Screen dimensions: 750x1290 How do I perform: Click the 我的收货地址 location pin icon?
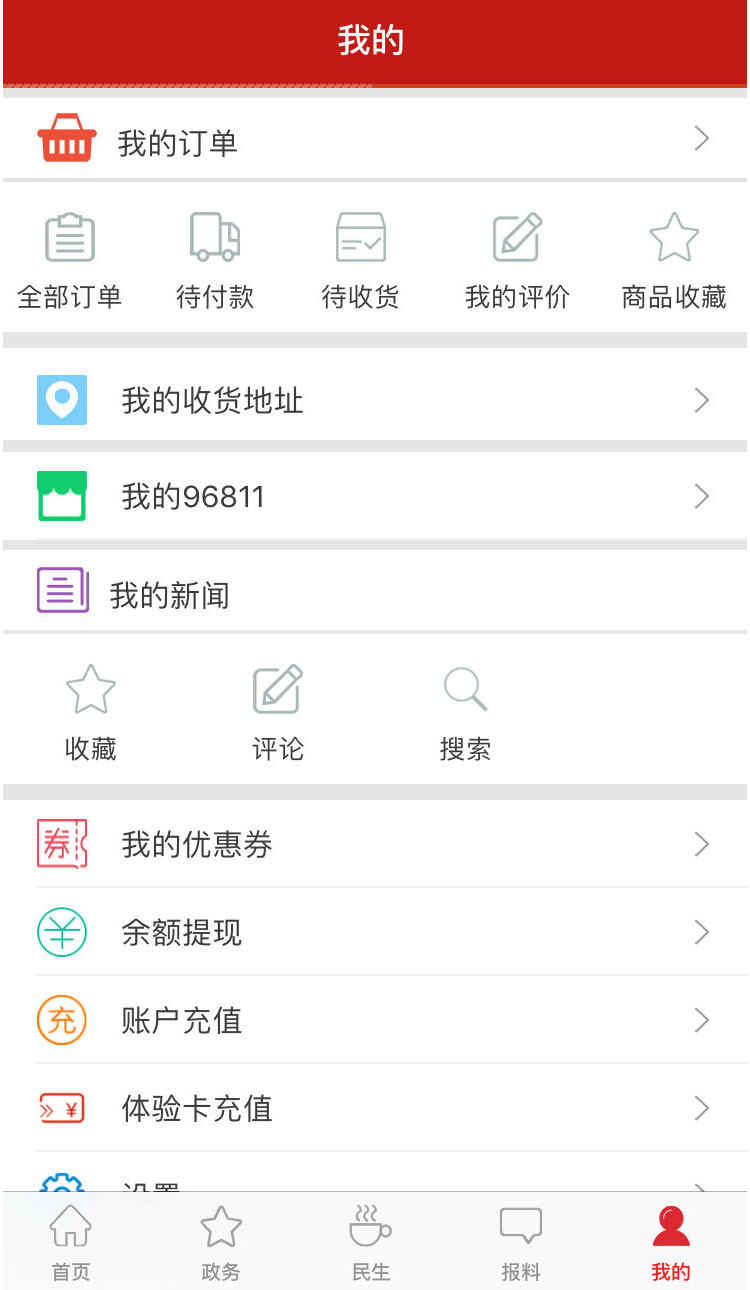[62, 397]
